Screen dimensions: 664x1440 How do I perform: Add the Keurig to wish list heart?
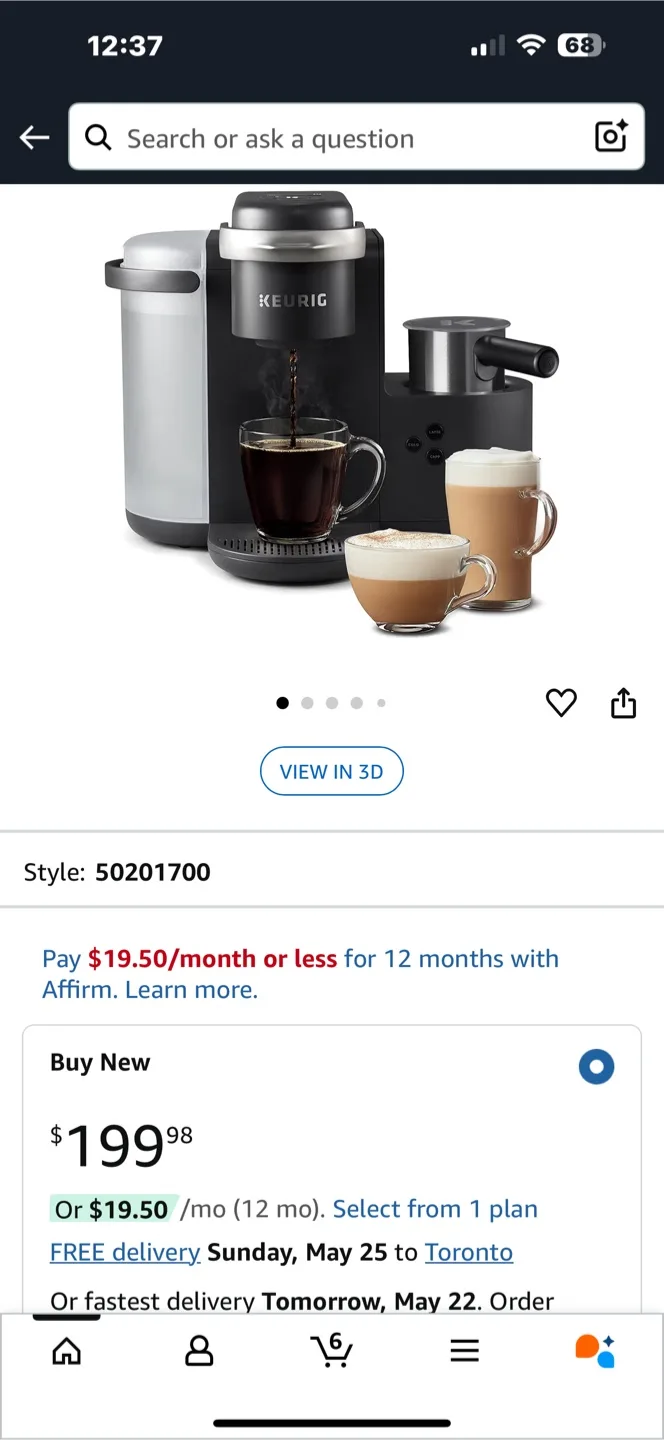click(x=561, y=703)
